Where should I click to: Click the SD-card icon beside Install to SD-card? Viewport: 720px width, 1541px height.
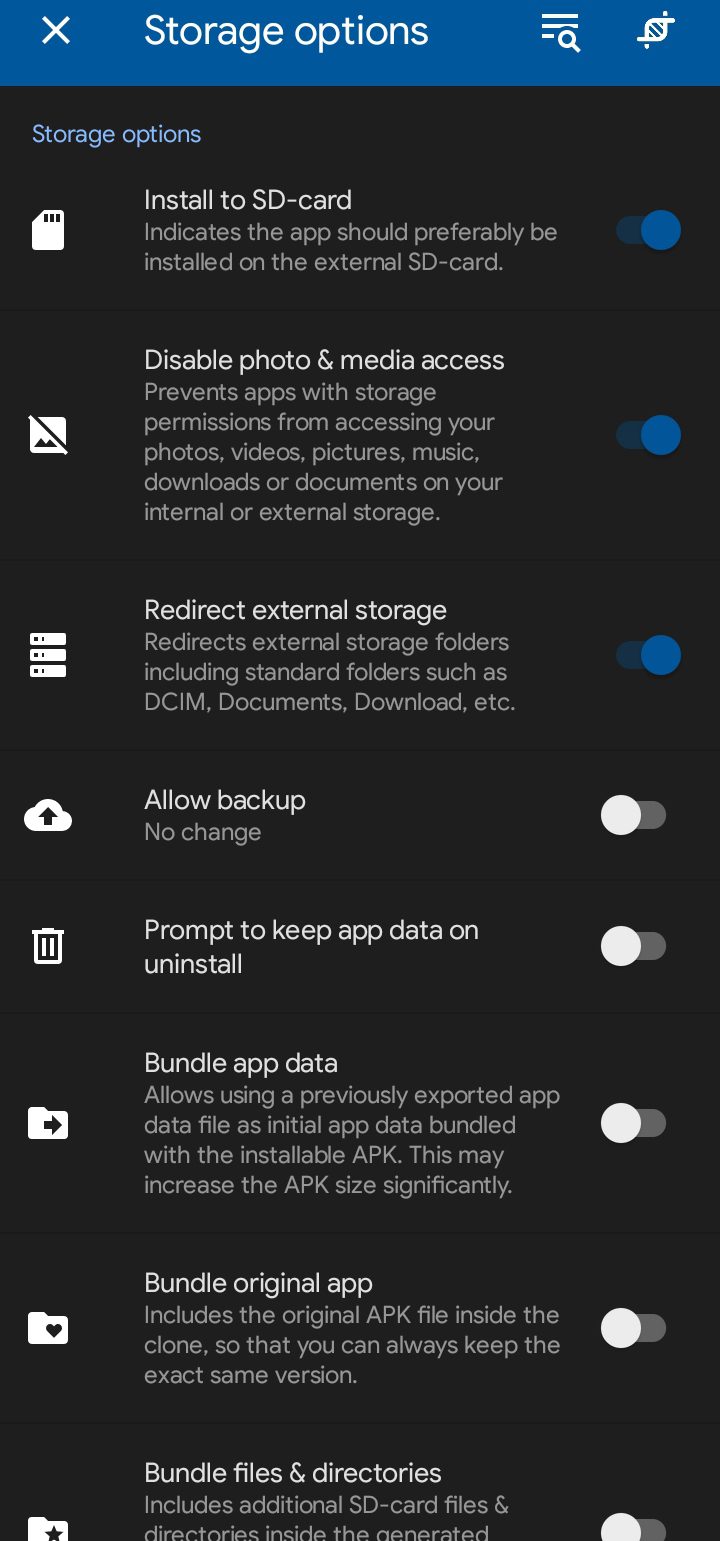pyautogui.click(x=48, y=229)
